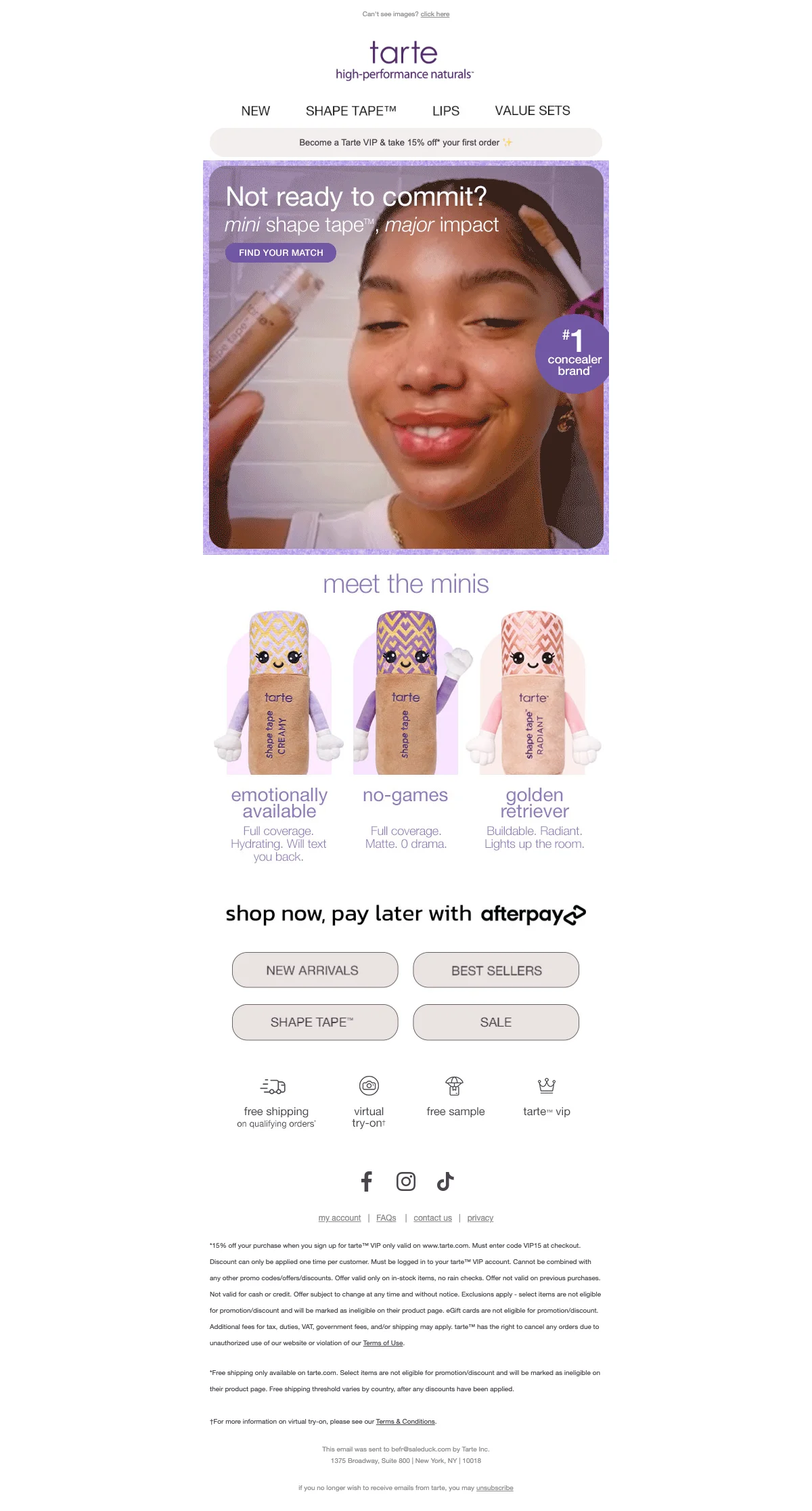This screenshot has width=812, height=1511.
Task: Open the 'click here' view images link
Action: pos(434,14)
